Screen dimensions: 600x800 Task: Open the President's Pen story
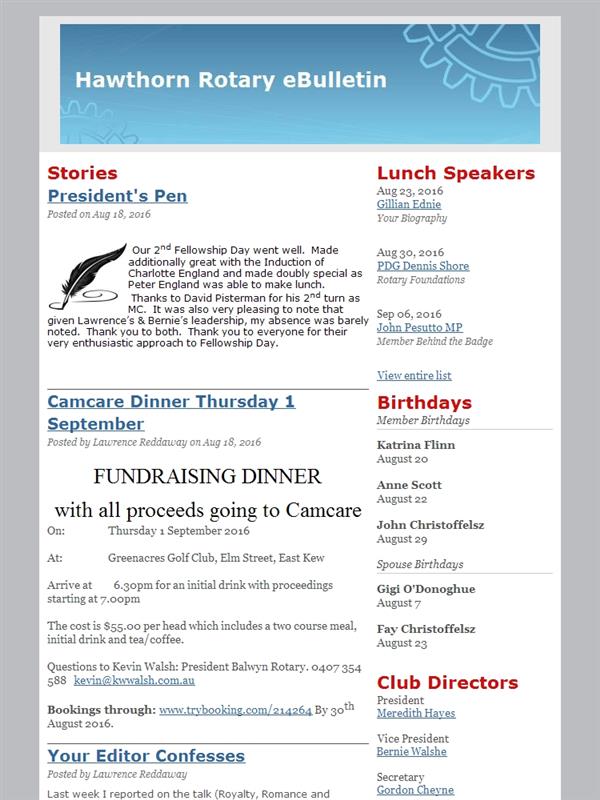(117, 196)
